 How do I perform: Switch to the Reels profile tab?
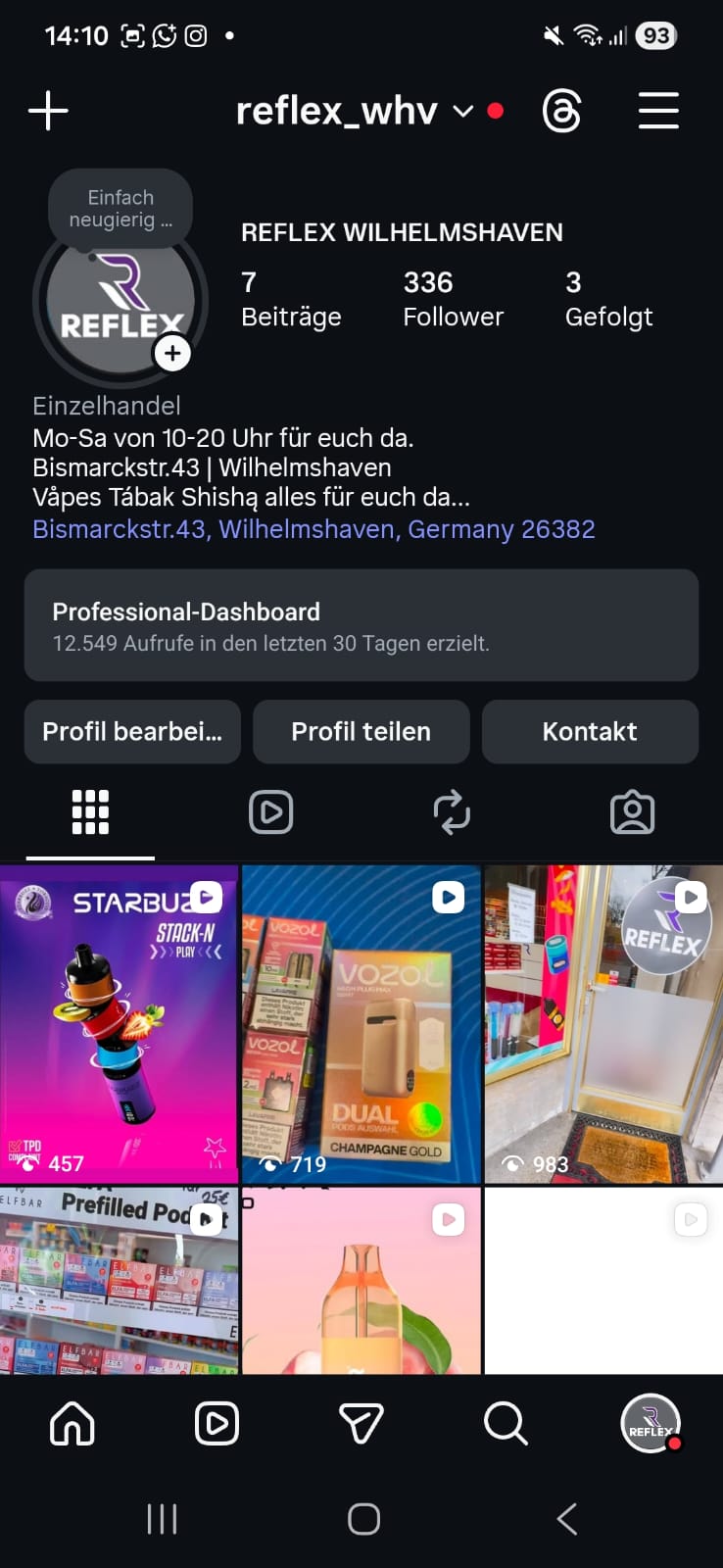point(270,812)
